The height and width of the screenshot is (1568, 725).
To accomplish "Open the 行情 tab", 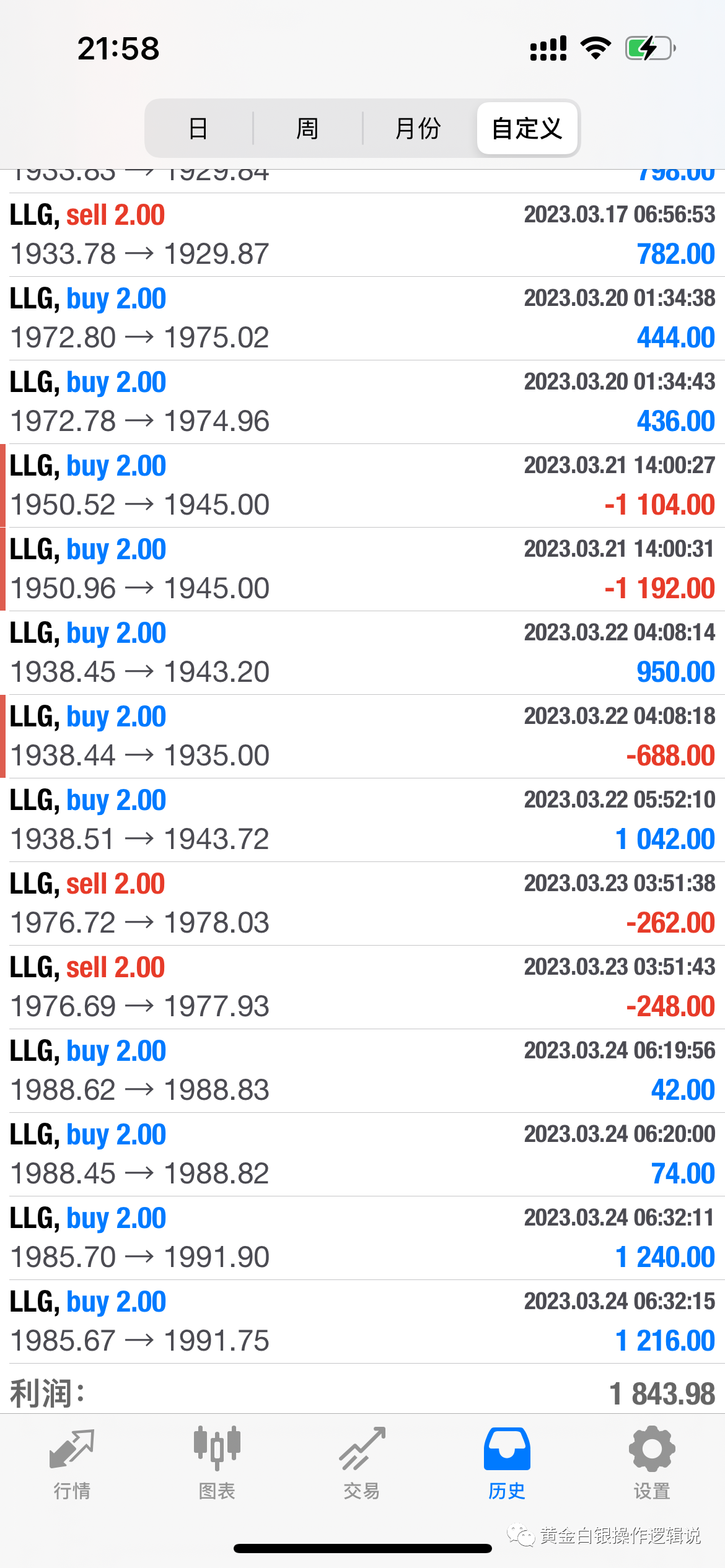I will [x=72, y=1463].
